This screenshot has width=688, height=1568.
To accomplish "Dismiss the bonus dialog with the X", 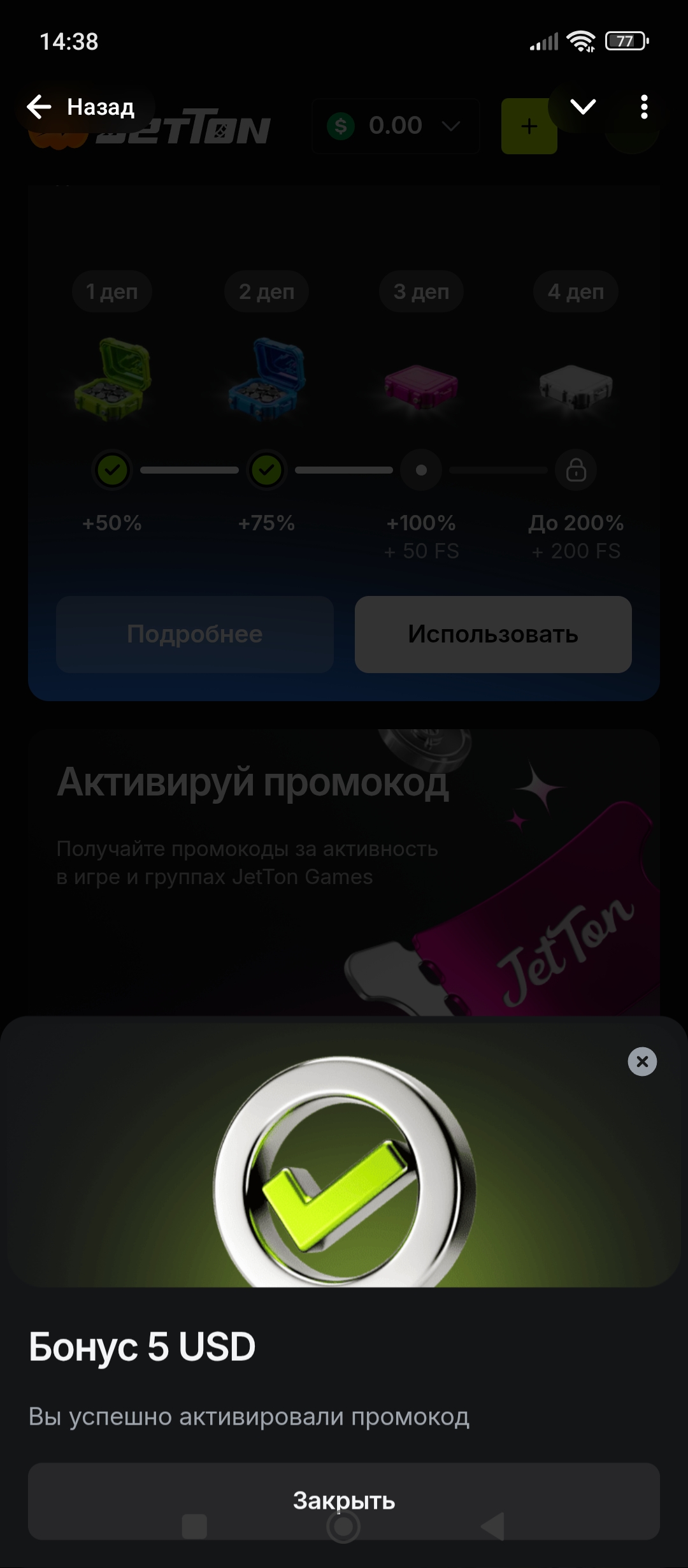I will click(x=642, y=1061).
